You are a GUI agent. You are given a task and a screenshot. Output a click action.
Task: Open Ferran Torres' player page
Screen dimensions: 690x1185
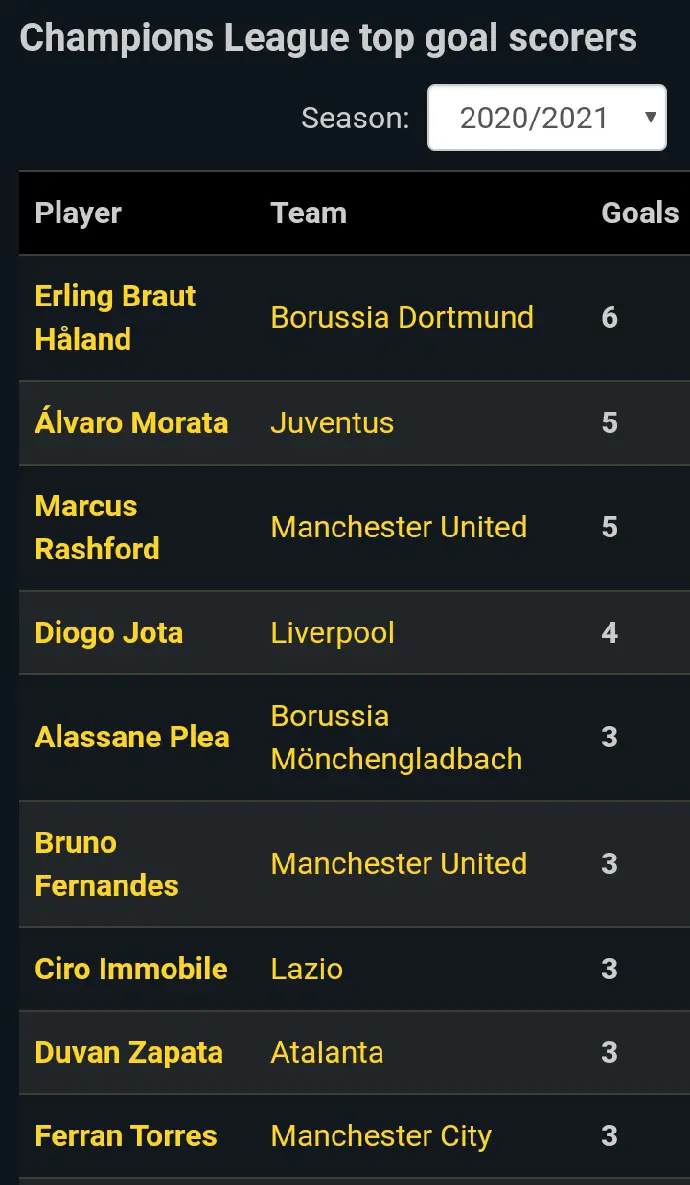126,1136
